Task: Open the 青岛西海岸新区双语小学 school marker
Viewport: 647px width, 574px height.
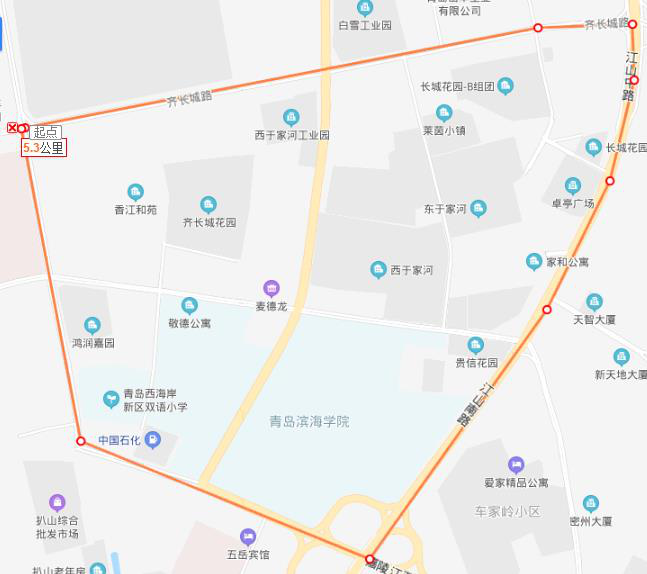Action: 111,400
